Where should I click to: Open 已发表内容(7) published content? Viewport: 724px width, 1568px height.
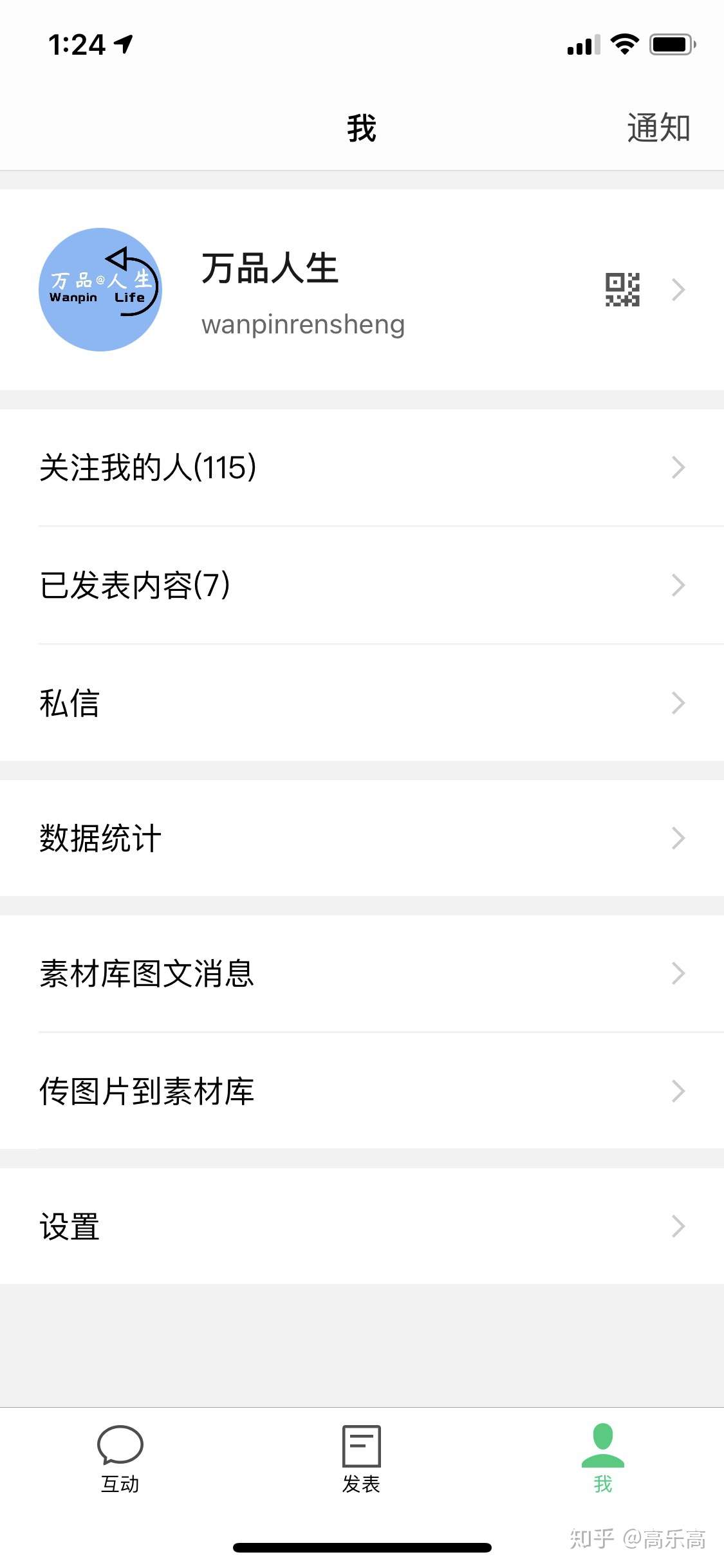point(360,585)
